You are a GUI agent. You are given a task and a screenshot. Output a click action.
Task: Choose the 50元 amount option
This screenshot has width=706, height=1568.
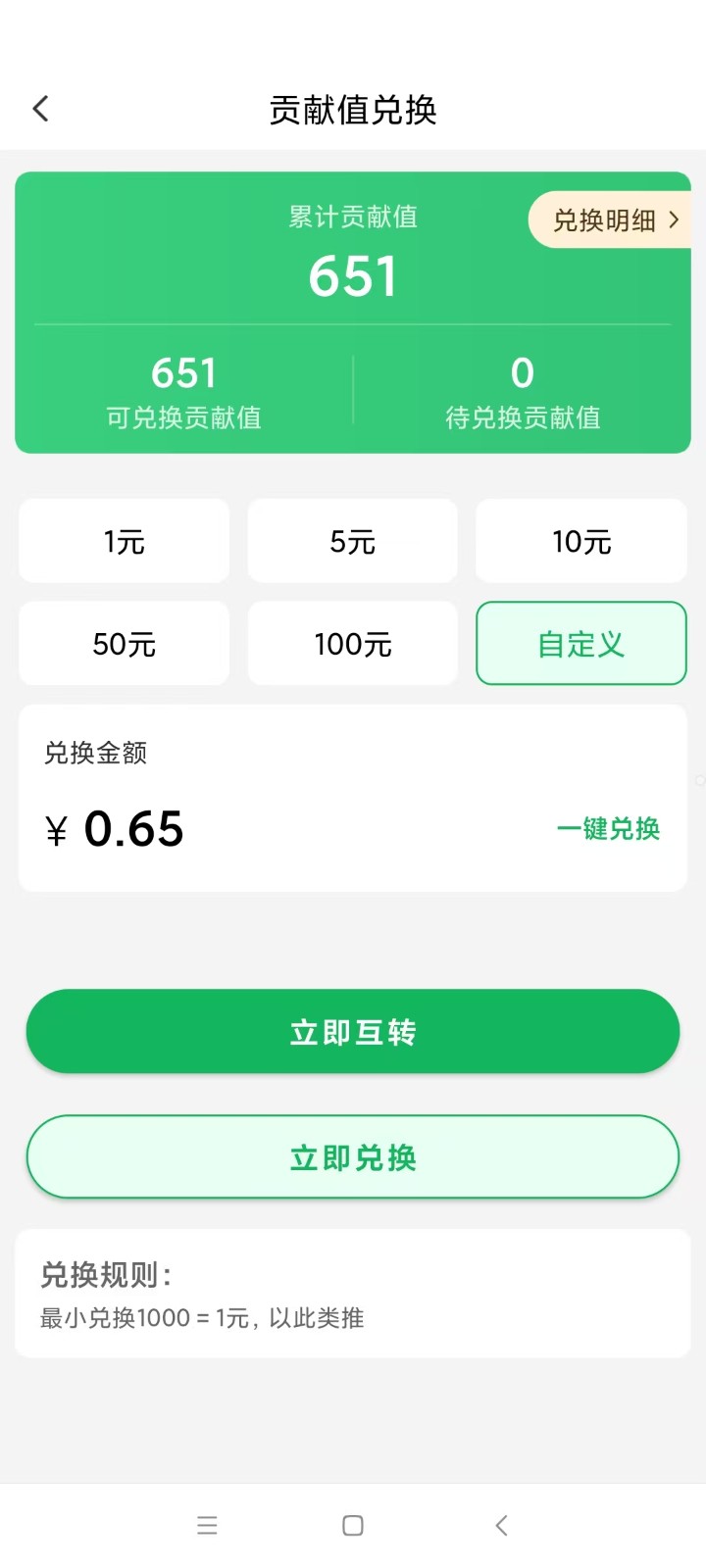124,644
